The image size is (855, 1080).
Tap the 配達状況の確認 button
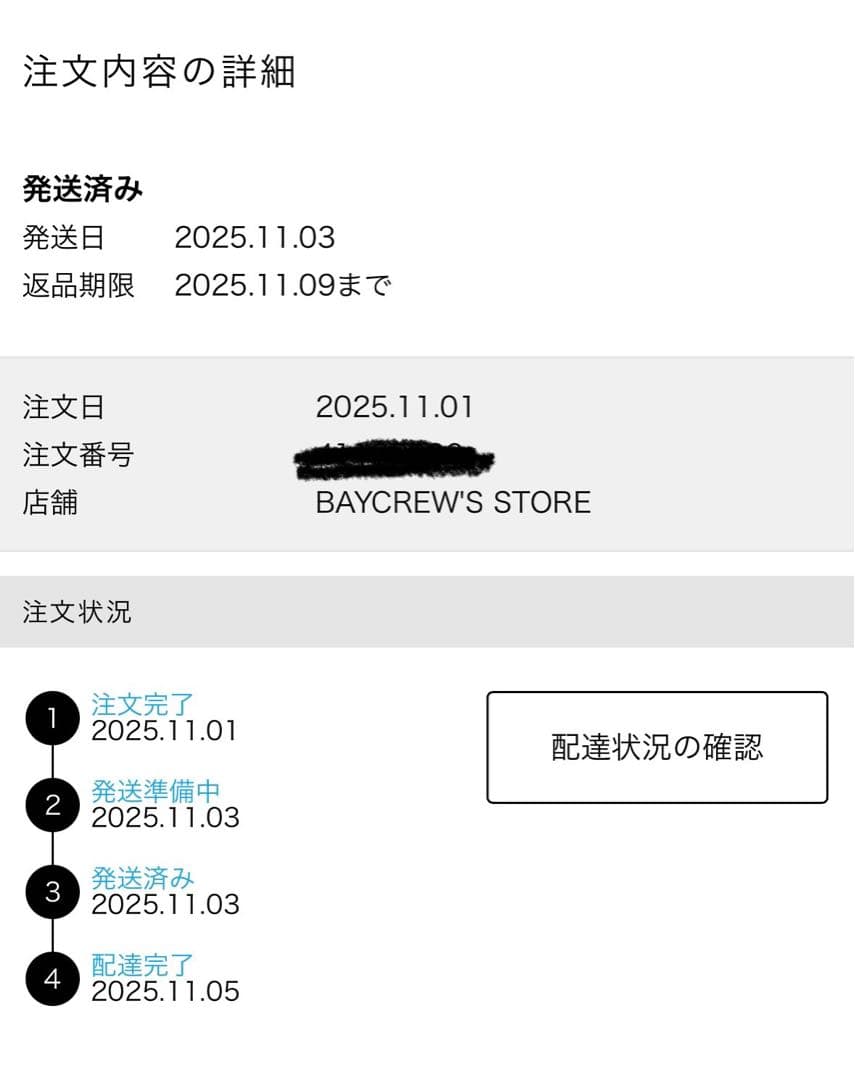pyautogui.click(x=657, y=747)
